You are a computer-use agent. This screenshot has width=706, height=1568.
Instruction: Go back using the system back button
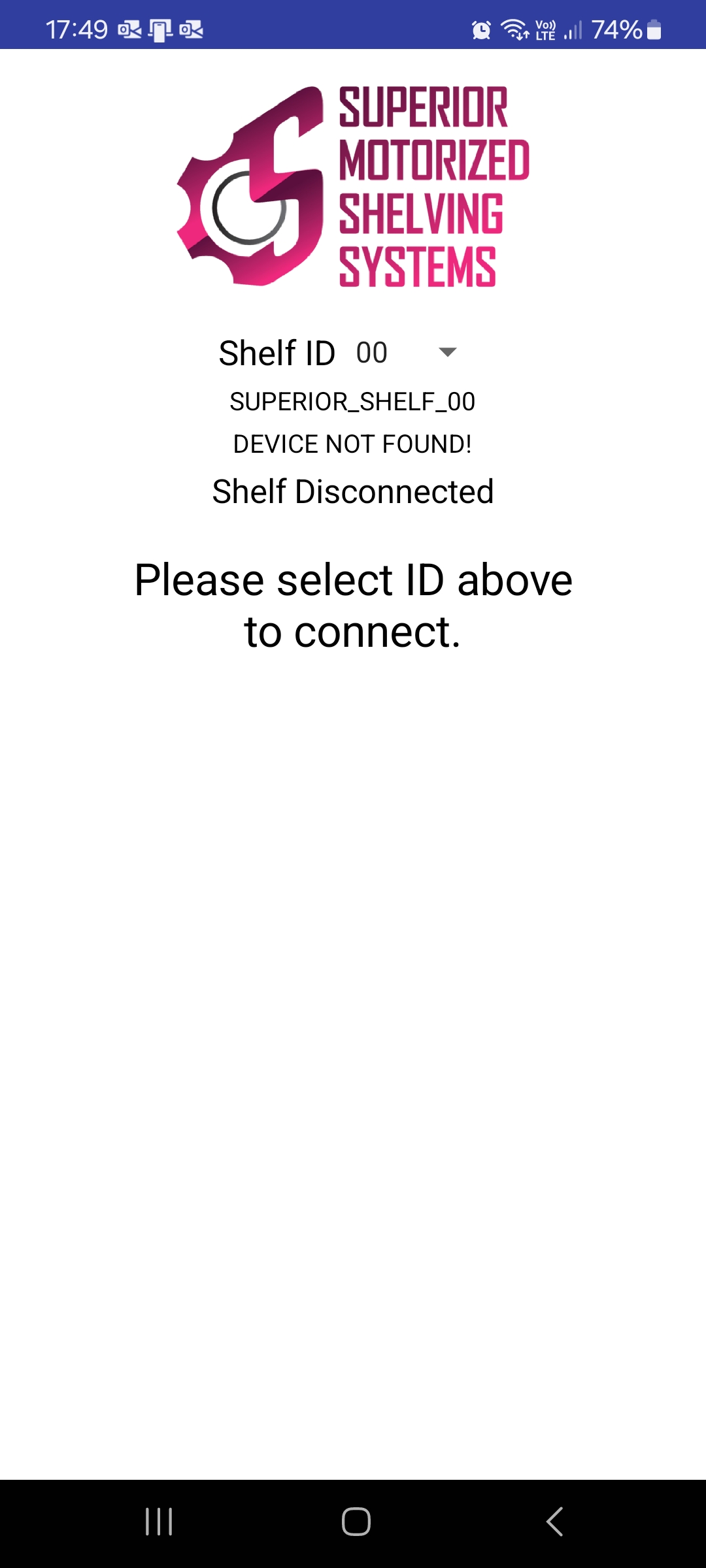coord(554,1522)
